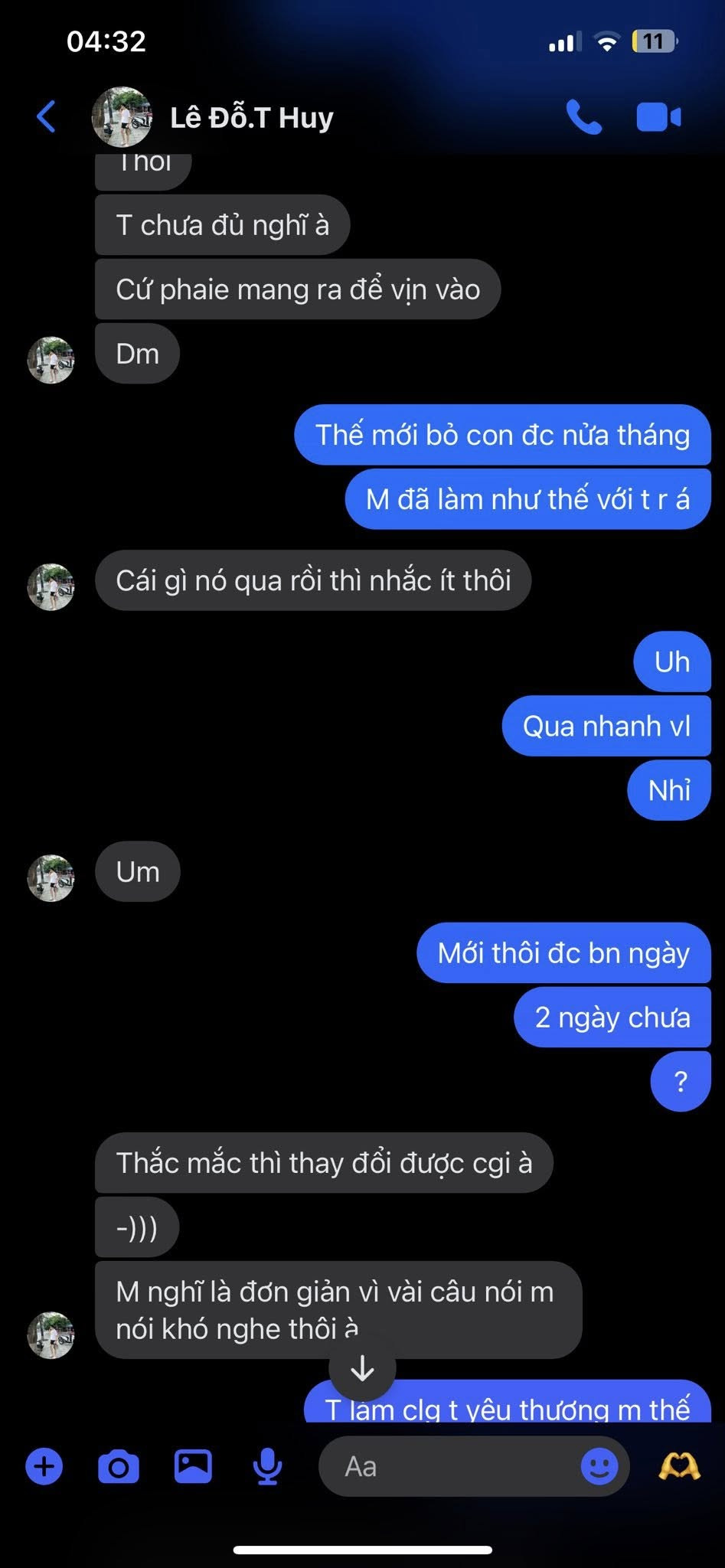725x1568 pixels.
Task: Open Lê Đỗ.T Huy's chat profile details
Action: pyautogui.click(x=251, y=118)
